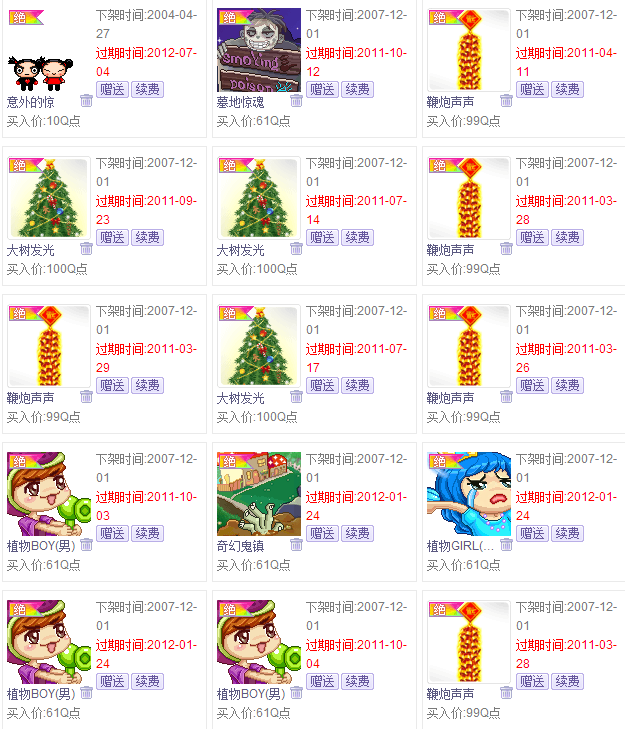This screenshot has height=729, width=625.
Task: Renew 植物GIRL item with 续费
Action: click(567, 533)
